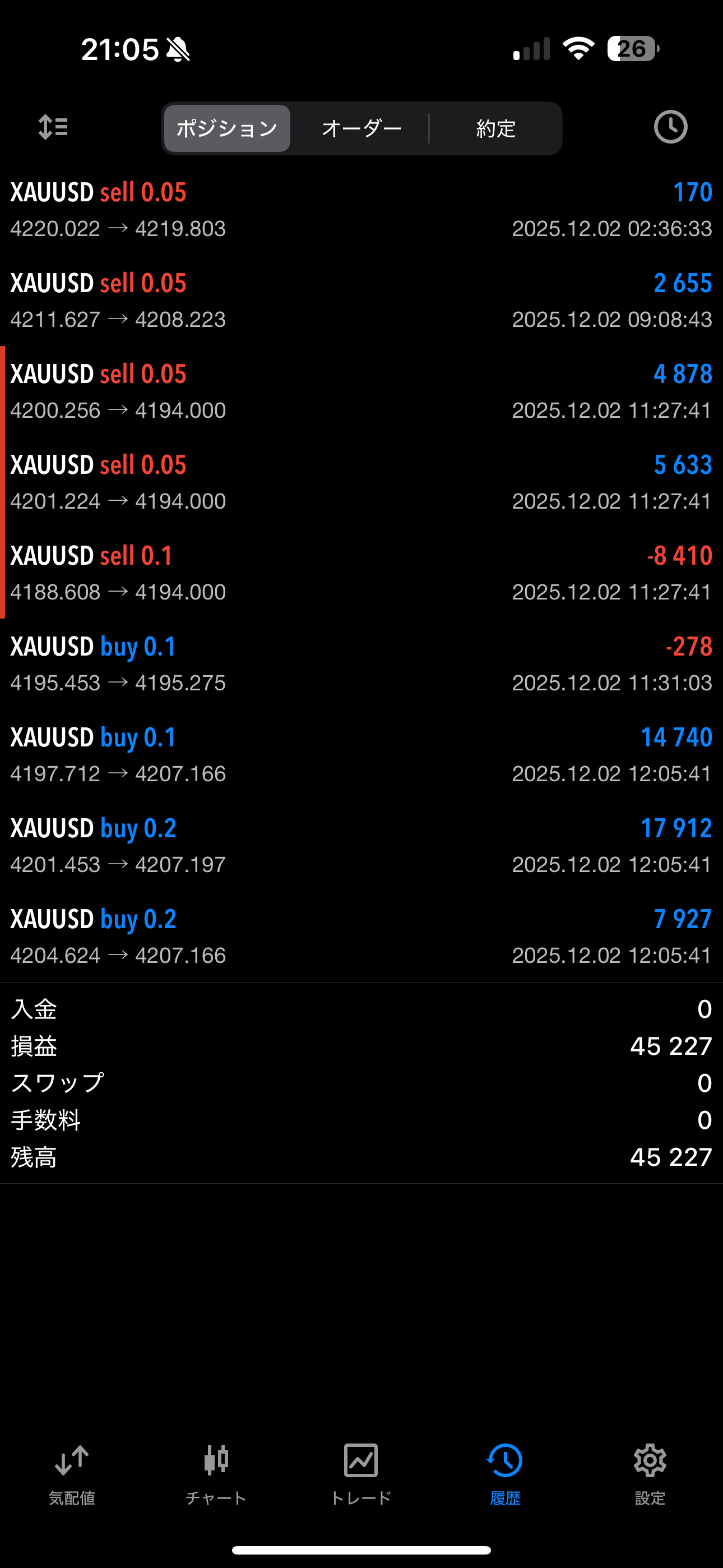Expand the sell 0.05 trade with profit 5 633
The image size is (723, 1568).
(x=361, y=482)
